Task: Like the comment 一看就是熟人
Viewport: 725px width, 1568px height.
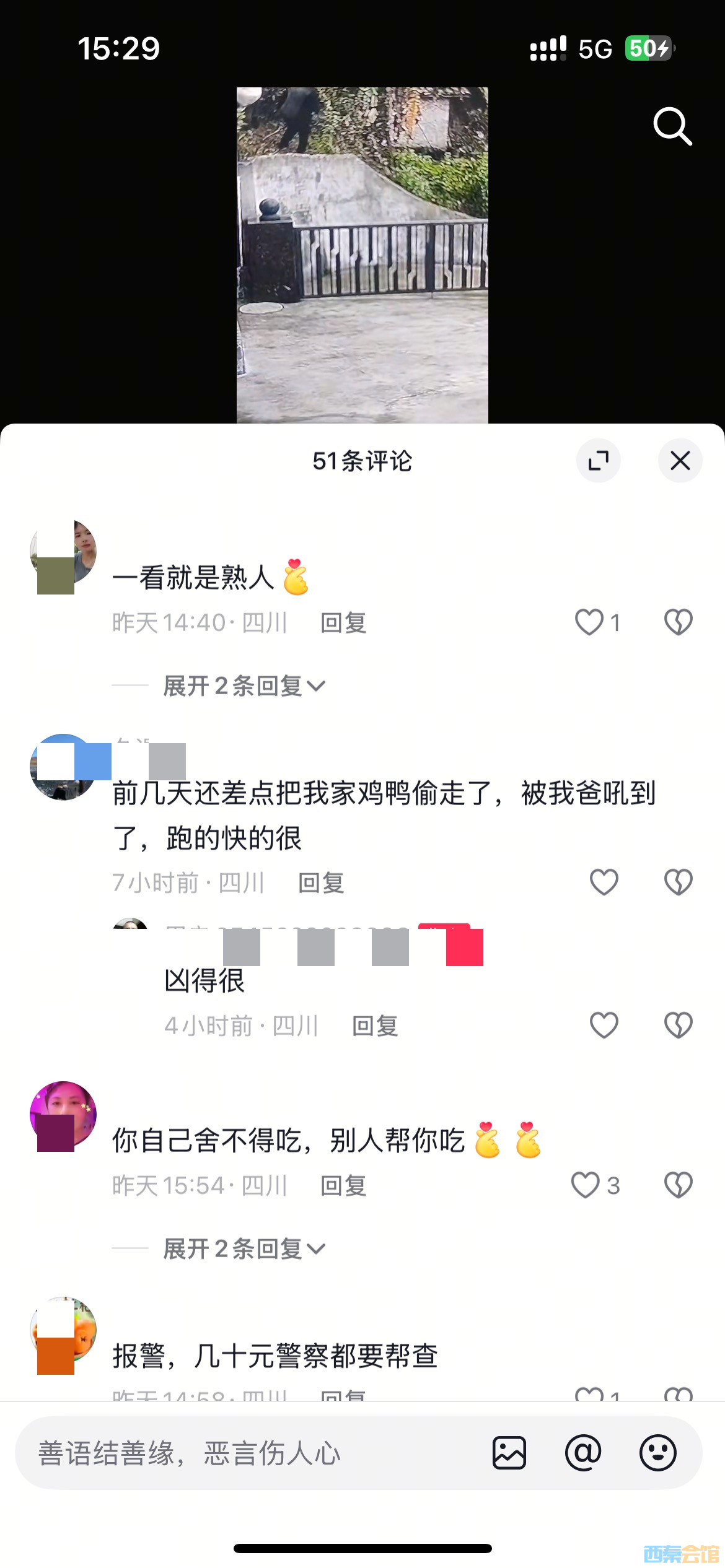Action: click(589, 622)
